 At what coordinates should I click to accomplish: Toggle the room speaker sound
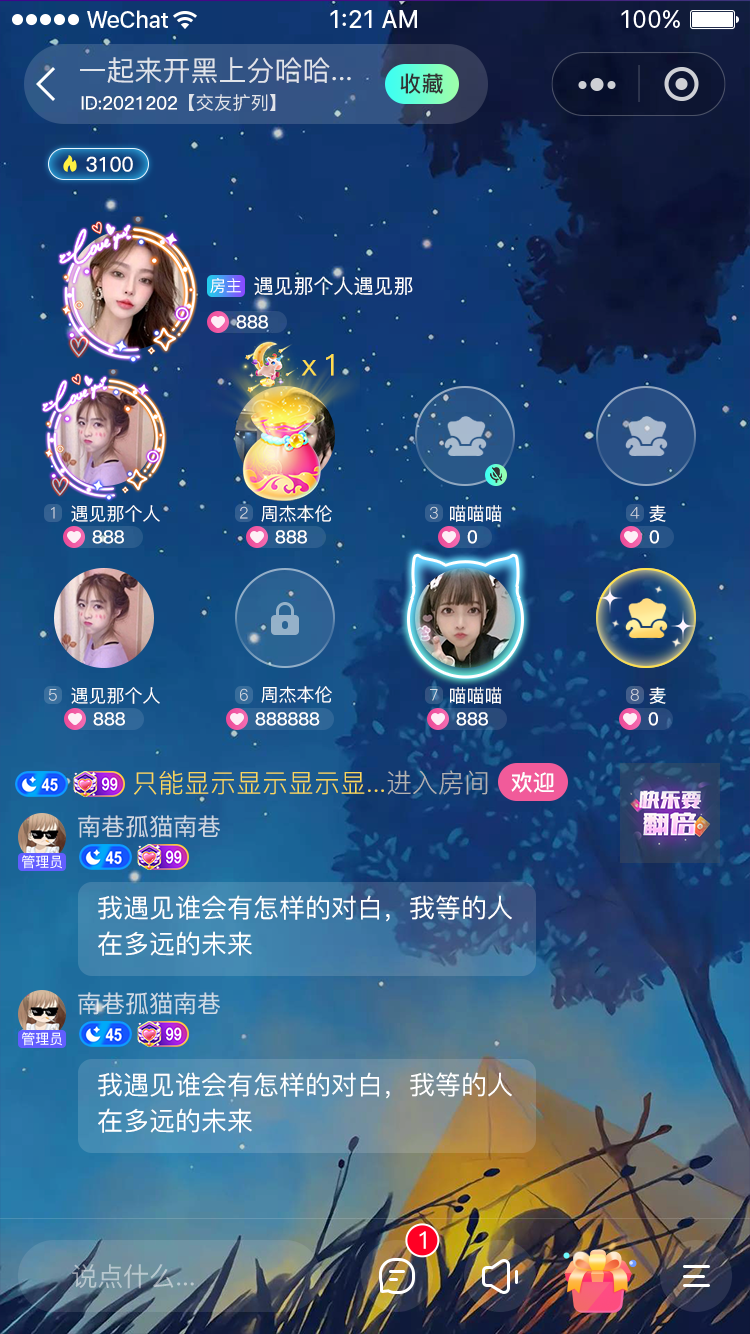click(x=499, y=1276)
